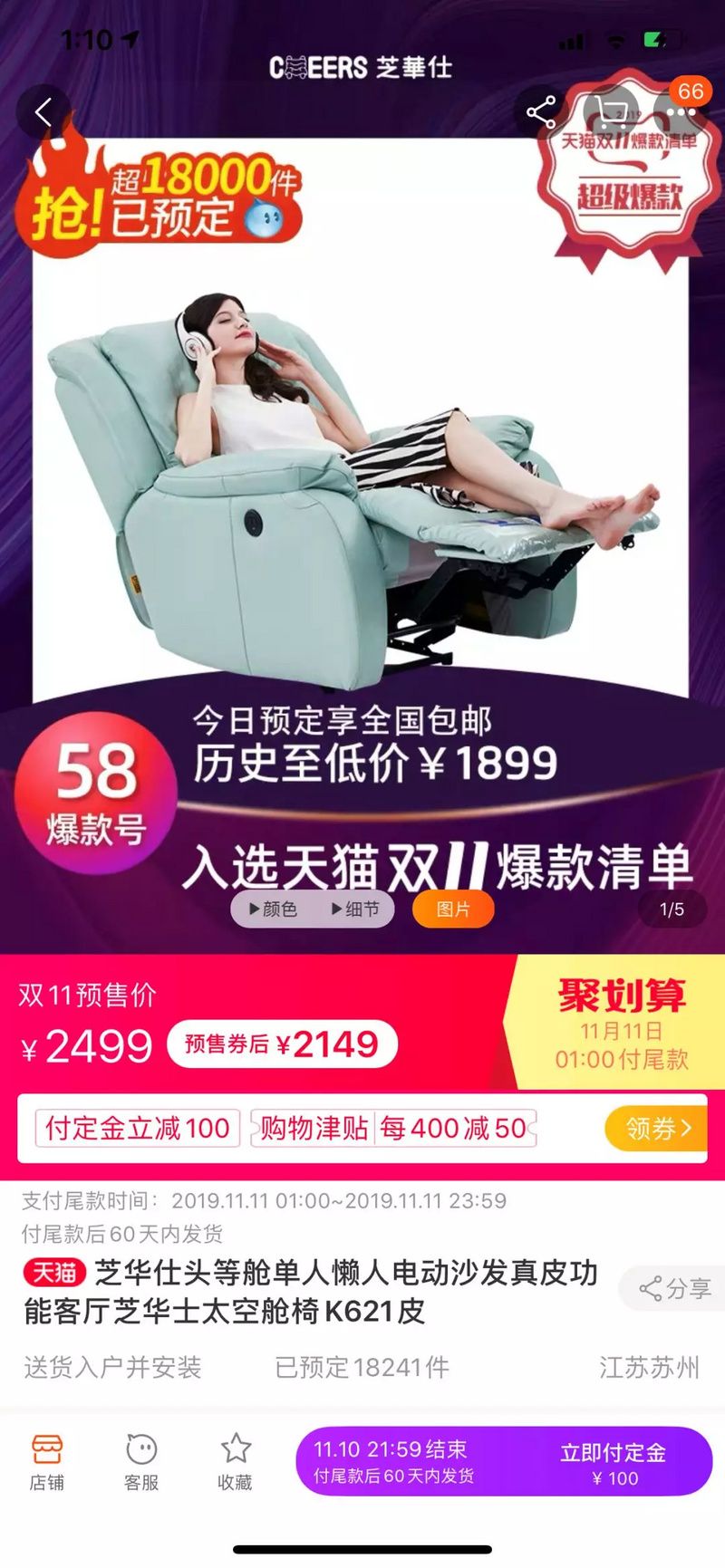This screenshot has height=1568, width=725.
Task: Jump to the 颜色 (color) media section
Action: pos(273,909)
